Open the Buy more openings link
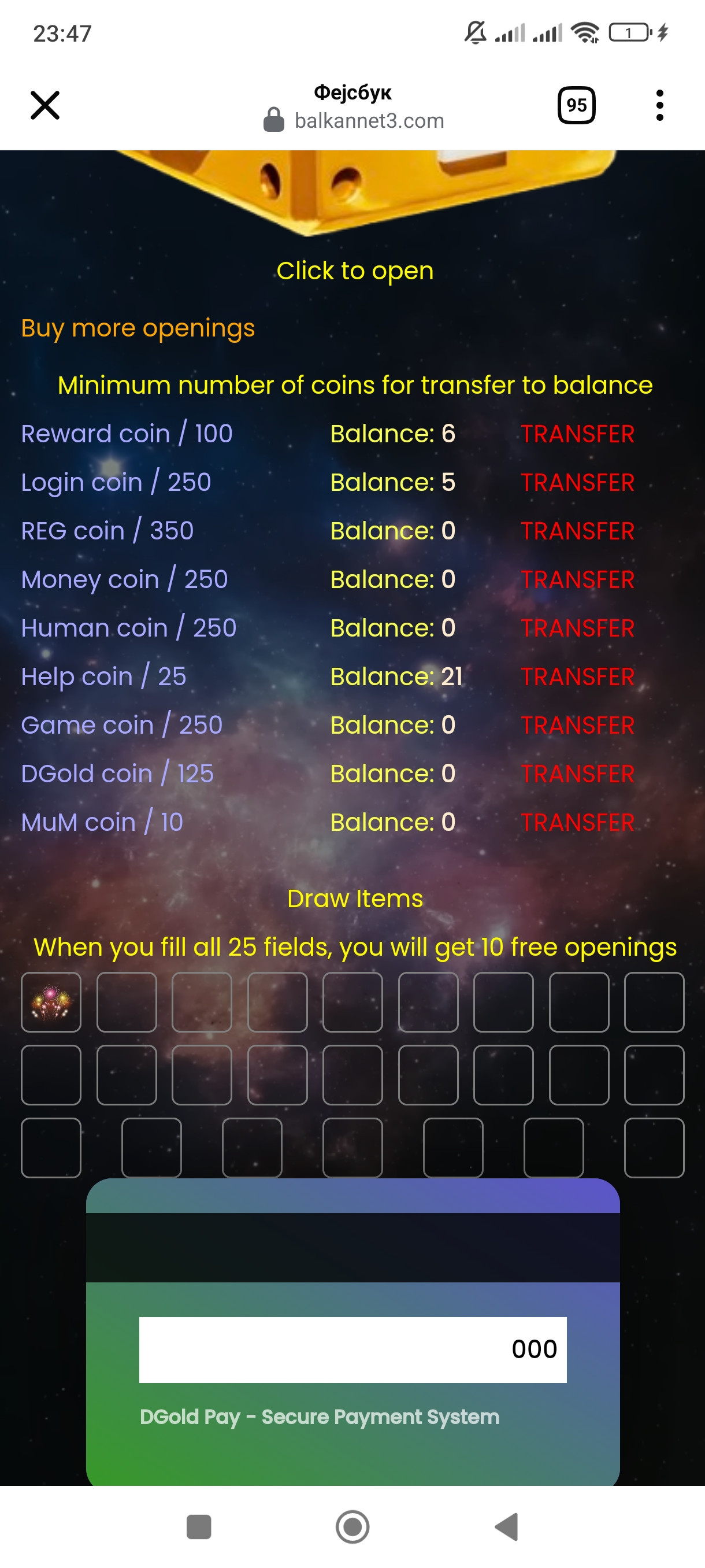This screenshot has width=705, height=1568. pyautogui.click(x=138, y=328)
